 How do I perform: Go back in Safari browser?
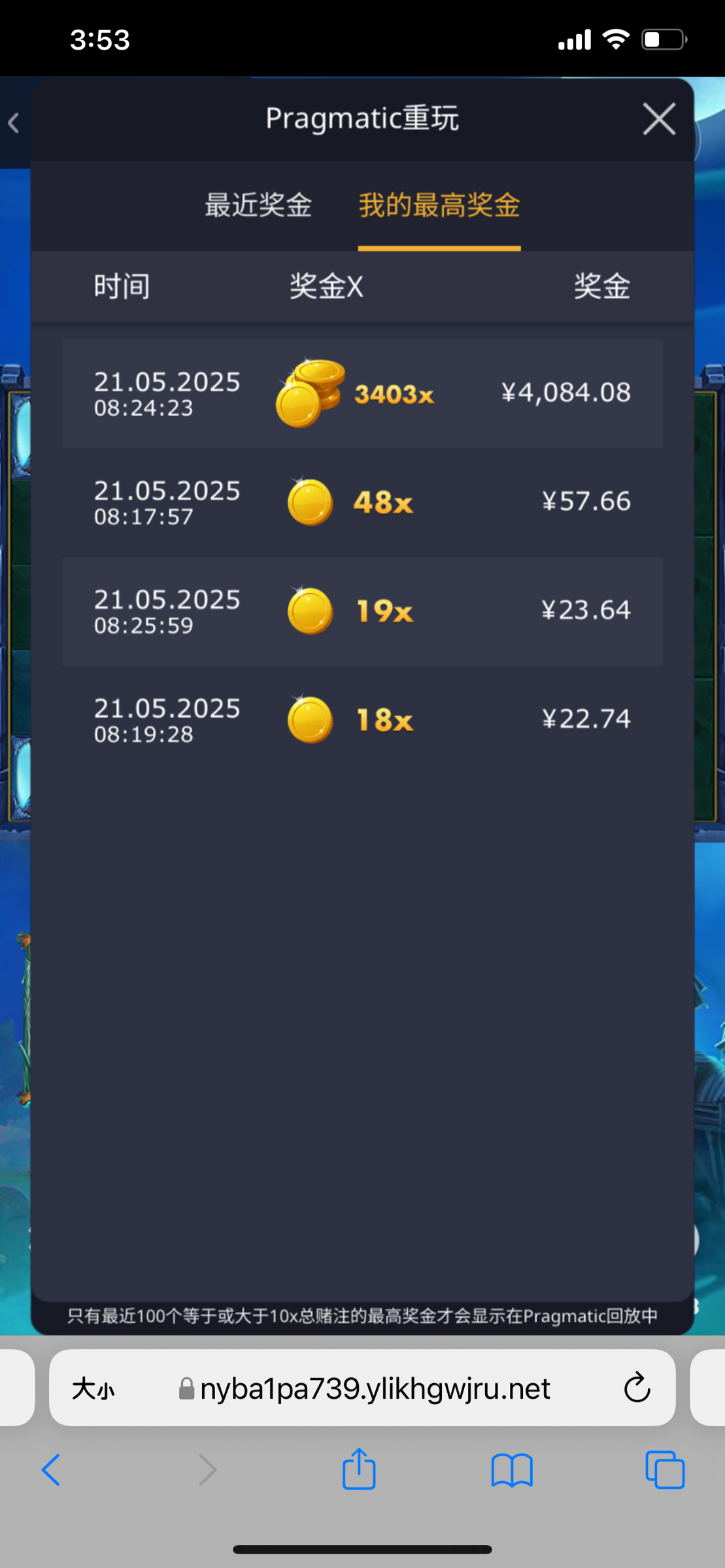pos(51,1470)
